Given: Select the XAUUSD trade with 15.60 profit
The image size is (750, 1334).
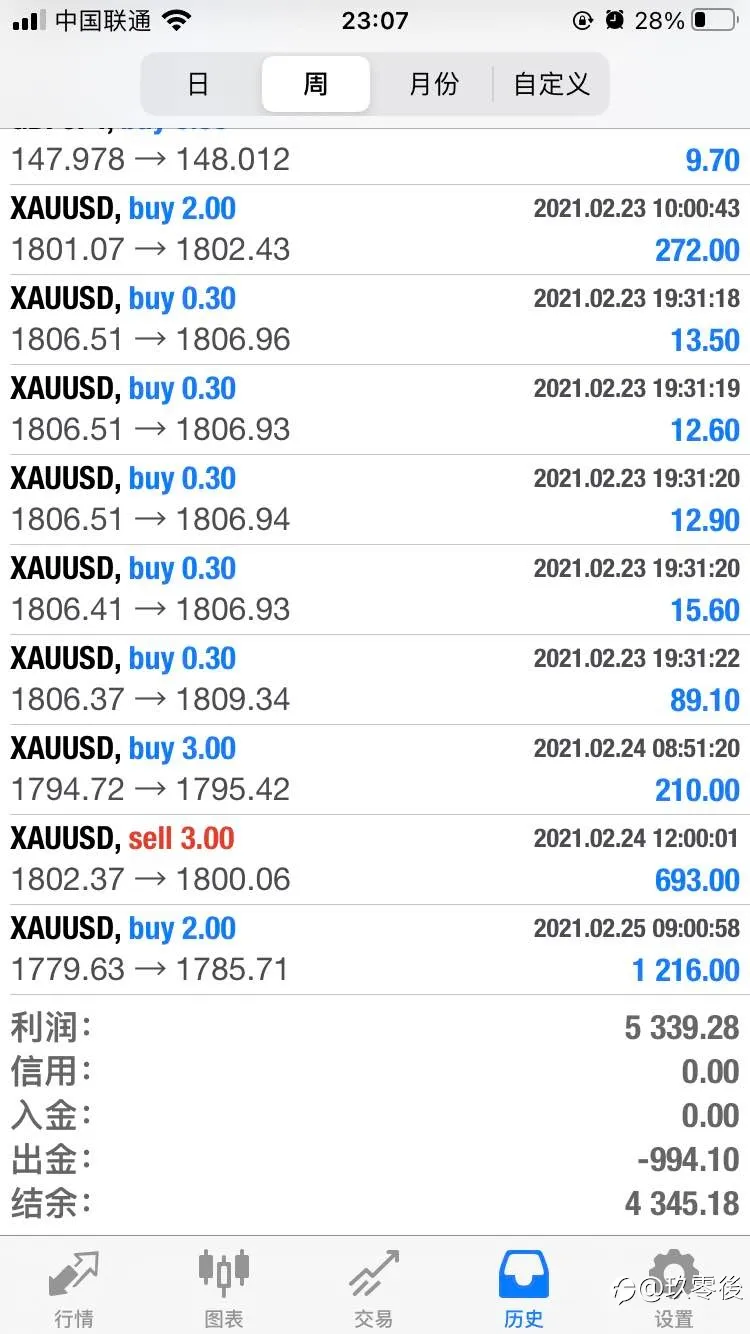Looking at the screenshot, I should 375,590.
